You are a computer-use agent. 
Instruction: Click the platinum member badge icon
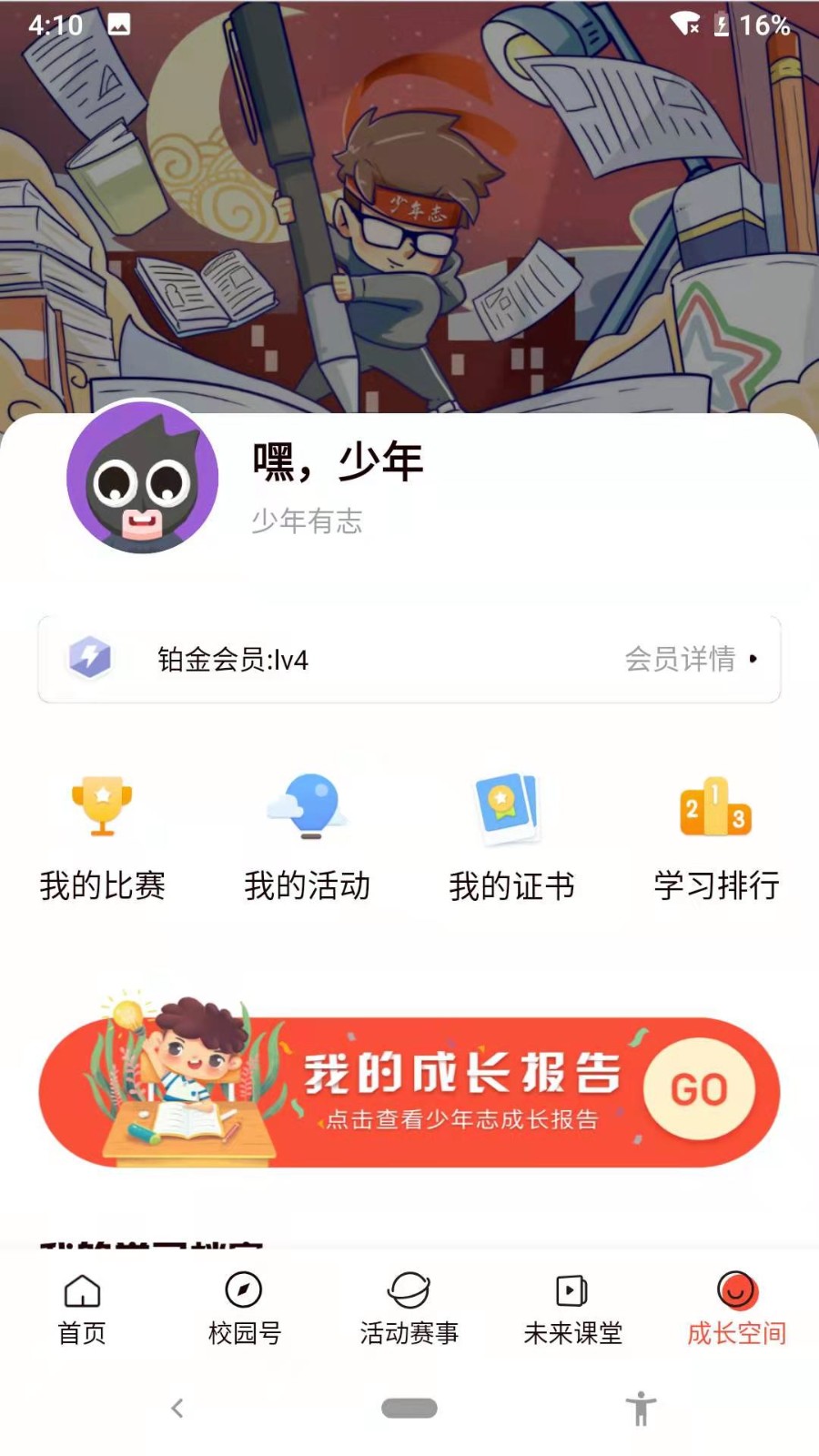[x=91, y=658]
